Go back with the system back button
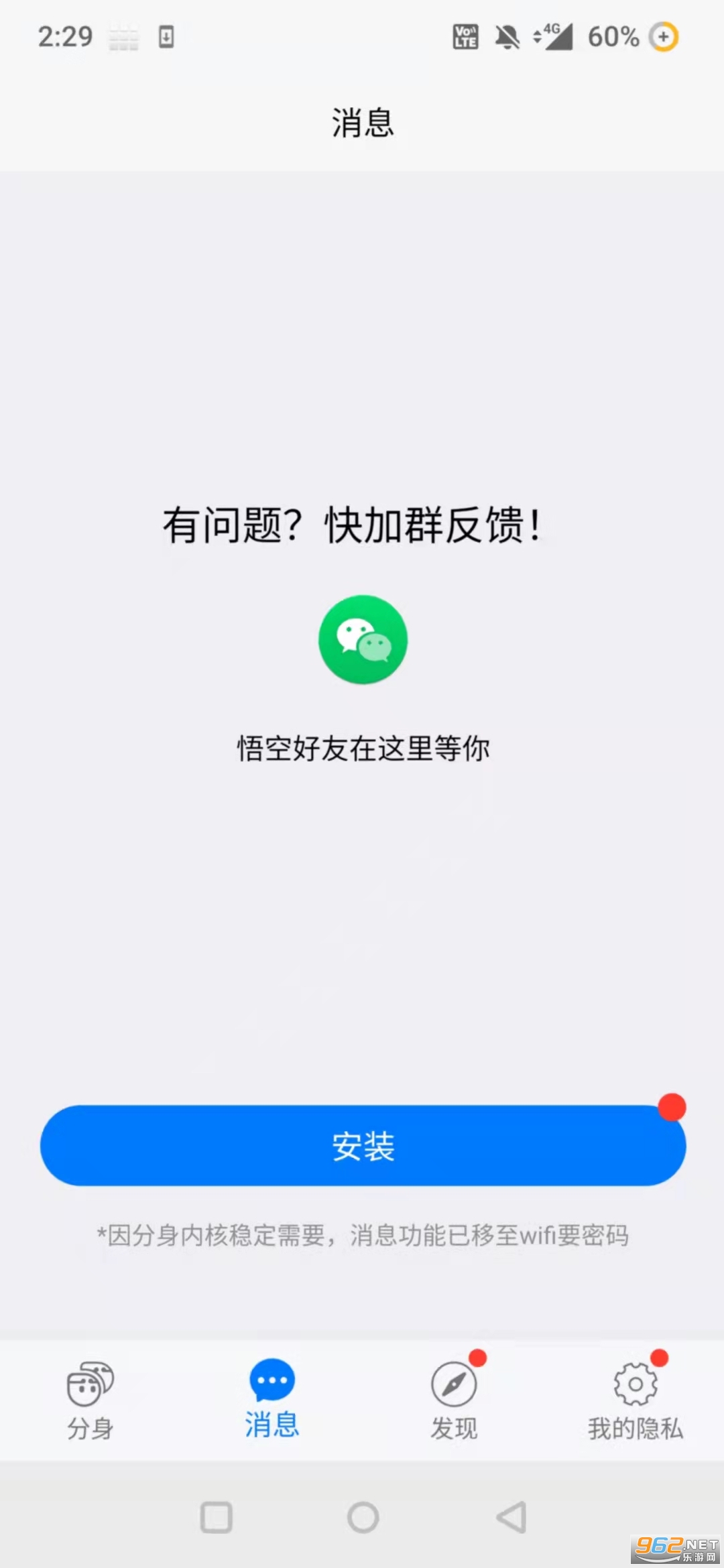The width and height of the screenshot is (724, 1568). [x=511, y=1518]
